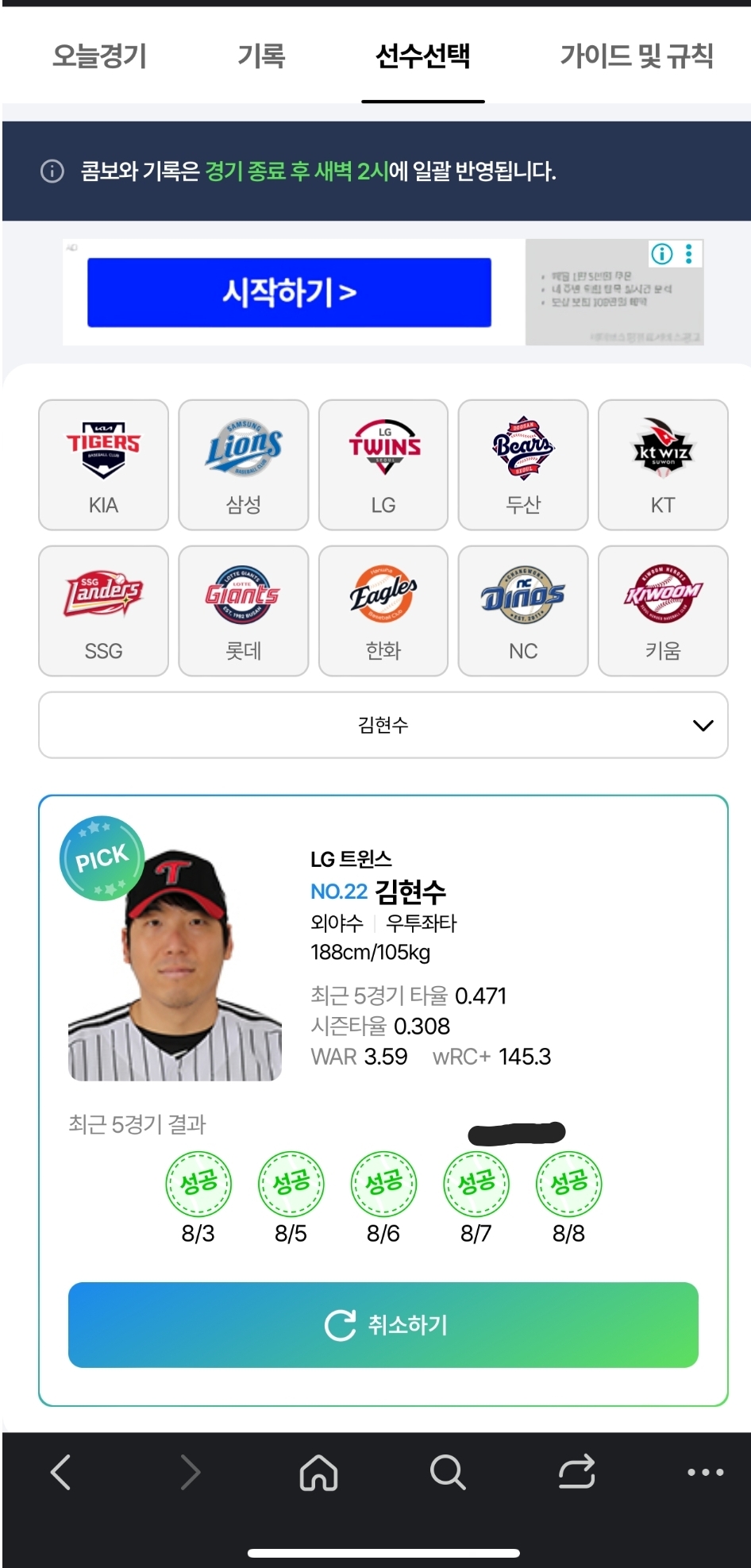Tap the 시작하기 ad banner button
The width and height of the screenshot is (751, 1568).
(289, 292)
